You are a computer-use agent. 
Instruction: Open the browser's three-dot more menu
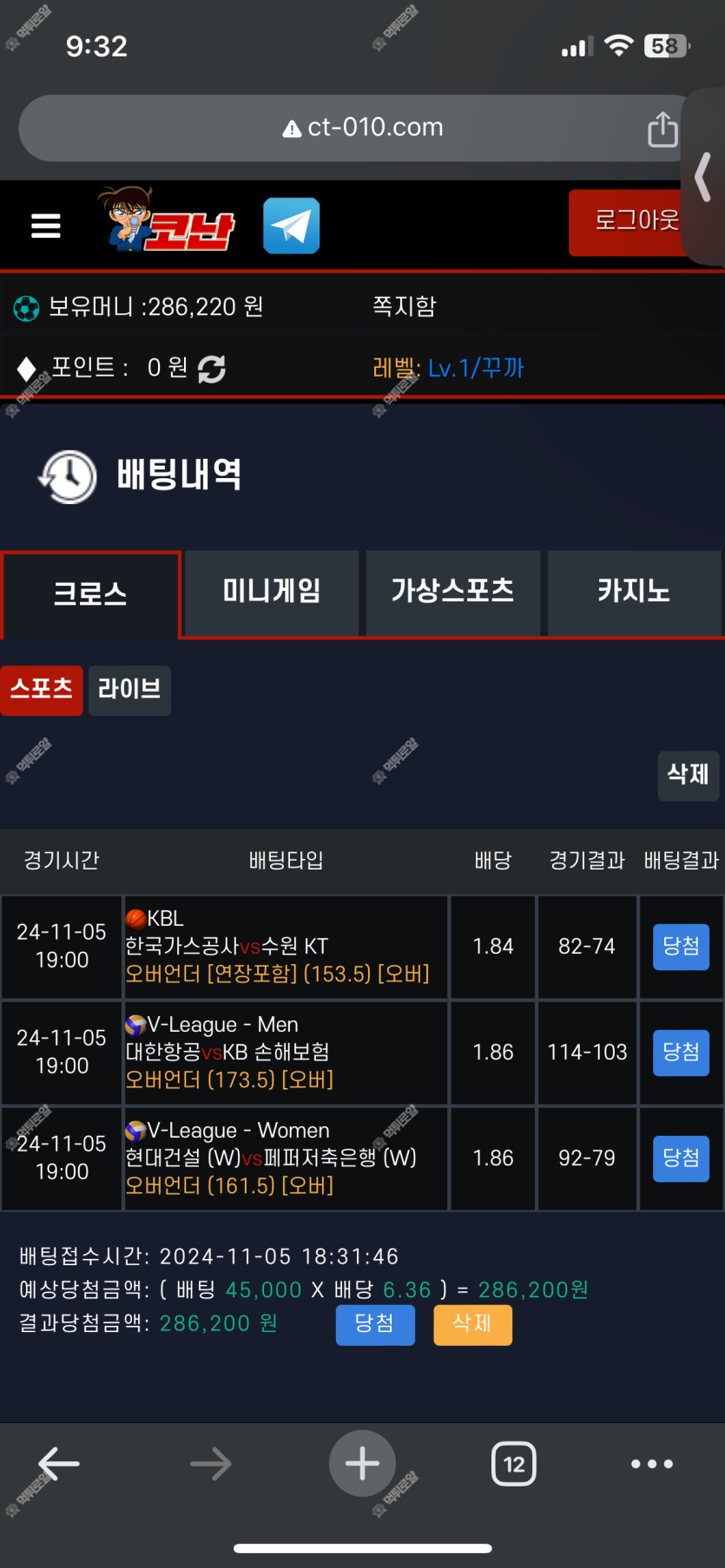pos(652,1464)
